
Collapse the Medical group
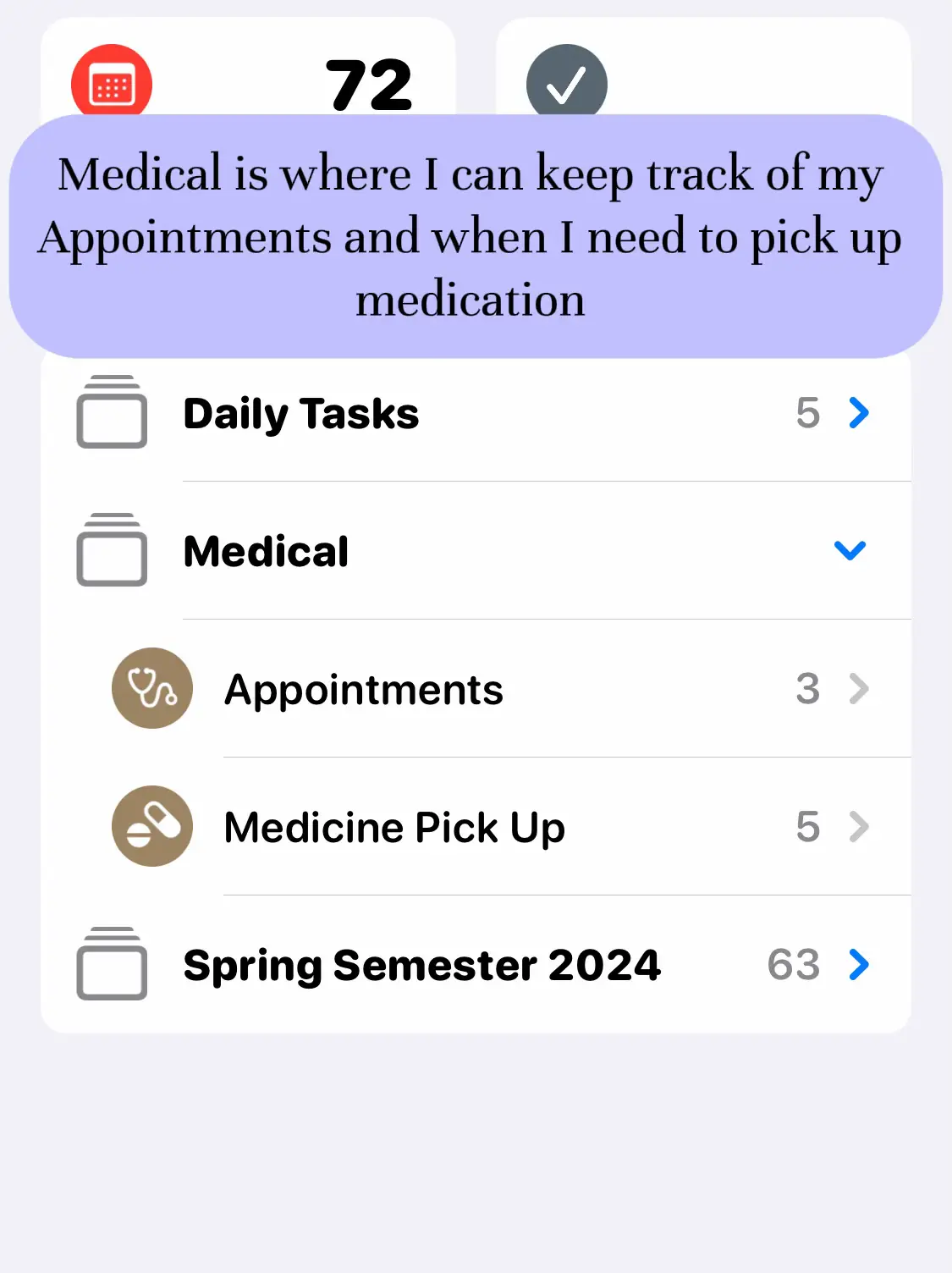pyautogui.click(x=850, y=551)
